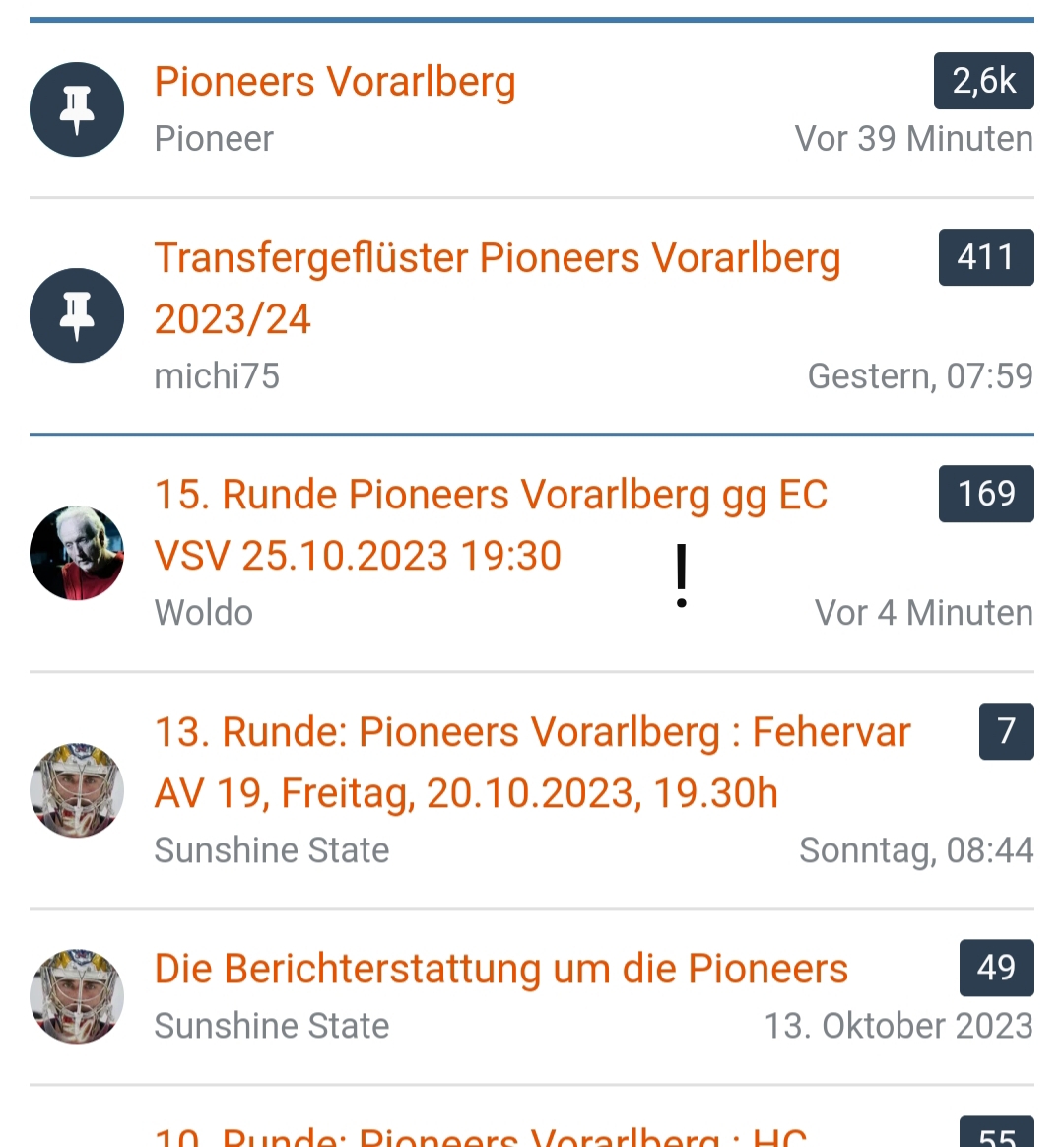This screenshot has width=1064, height=1147.
Task: Open Die Berichterstattung um die Pioneers thread
Action: (x=500, y=969)
